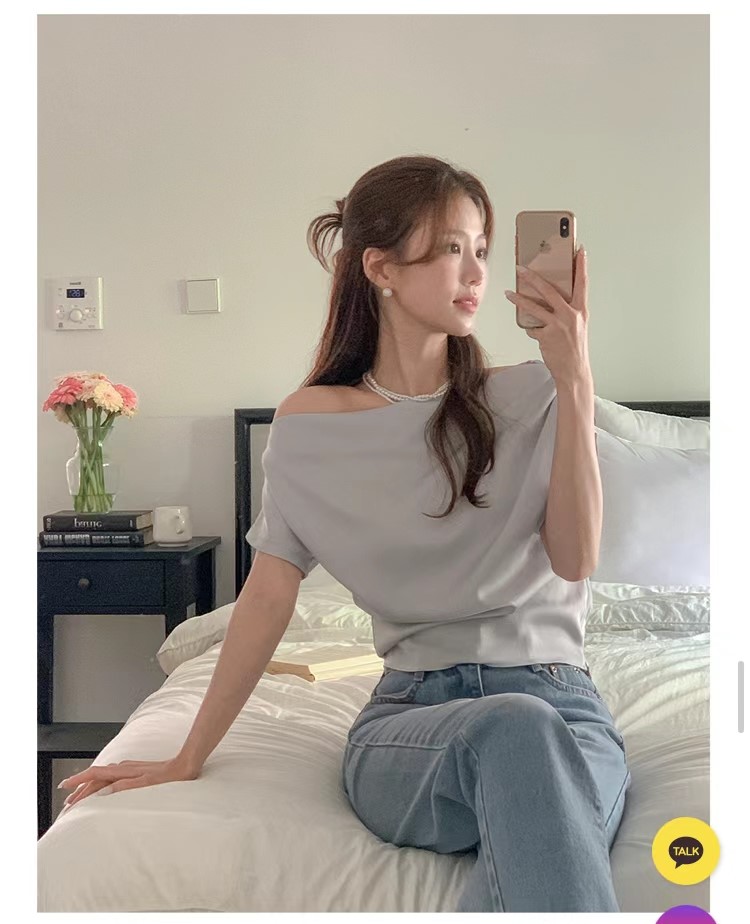The width and height of the screenshot is (750, 924).
Task: Tap the purple floating button below TALK
Action: pyautogui.click(x=686, y=915)
